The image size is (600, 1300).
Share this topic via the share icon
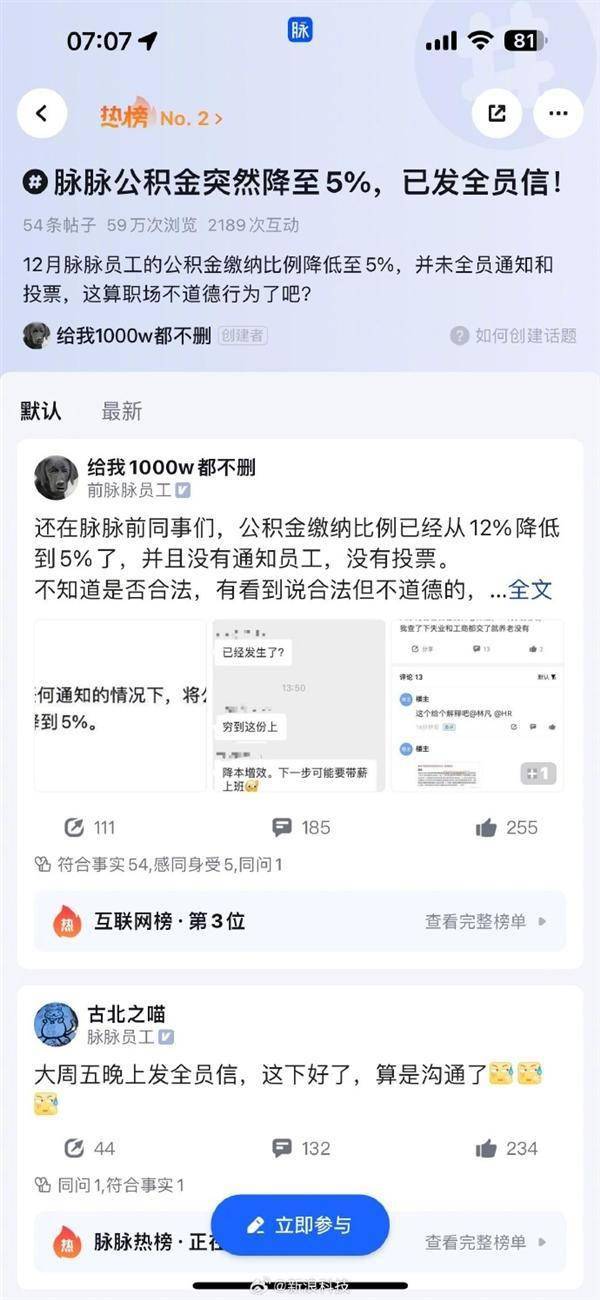(496, 114)
